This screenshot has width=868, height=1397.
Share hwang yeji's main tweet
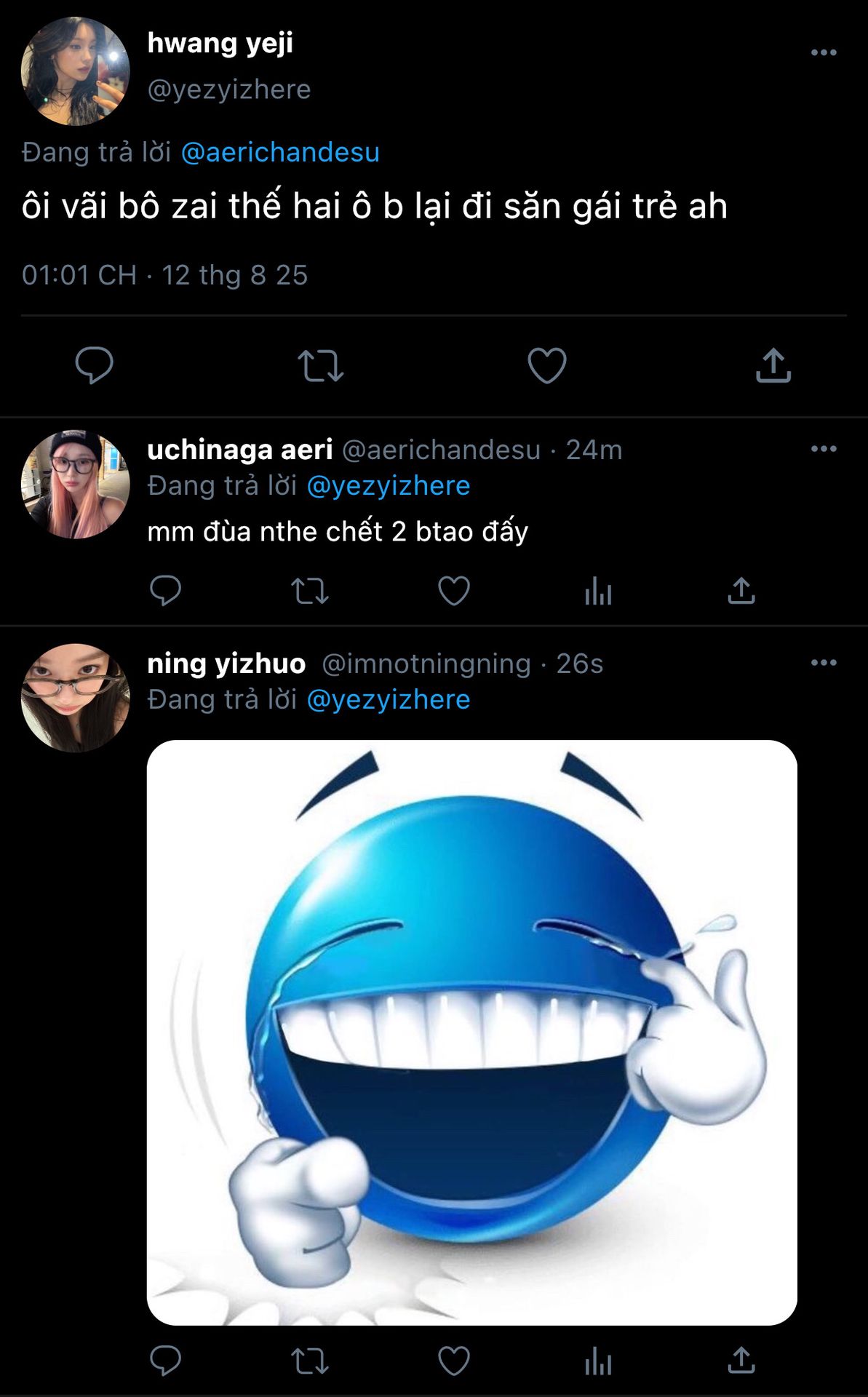tap(773, 365)
